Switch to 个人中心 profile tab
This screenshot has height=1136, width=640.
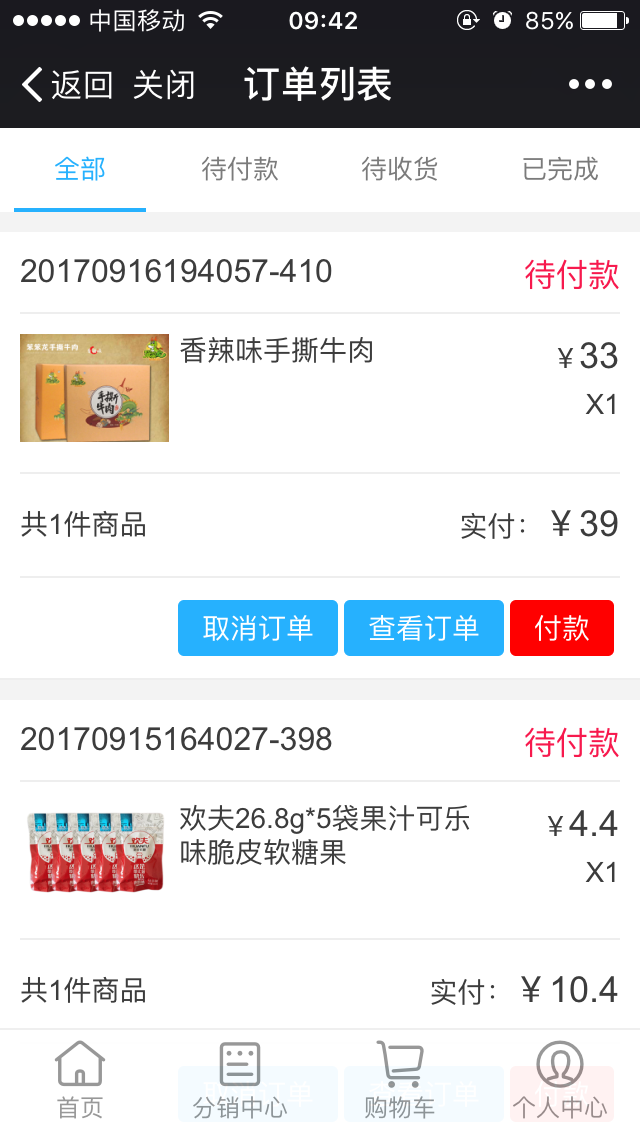click(x=560, y=1080)
